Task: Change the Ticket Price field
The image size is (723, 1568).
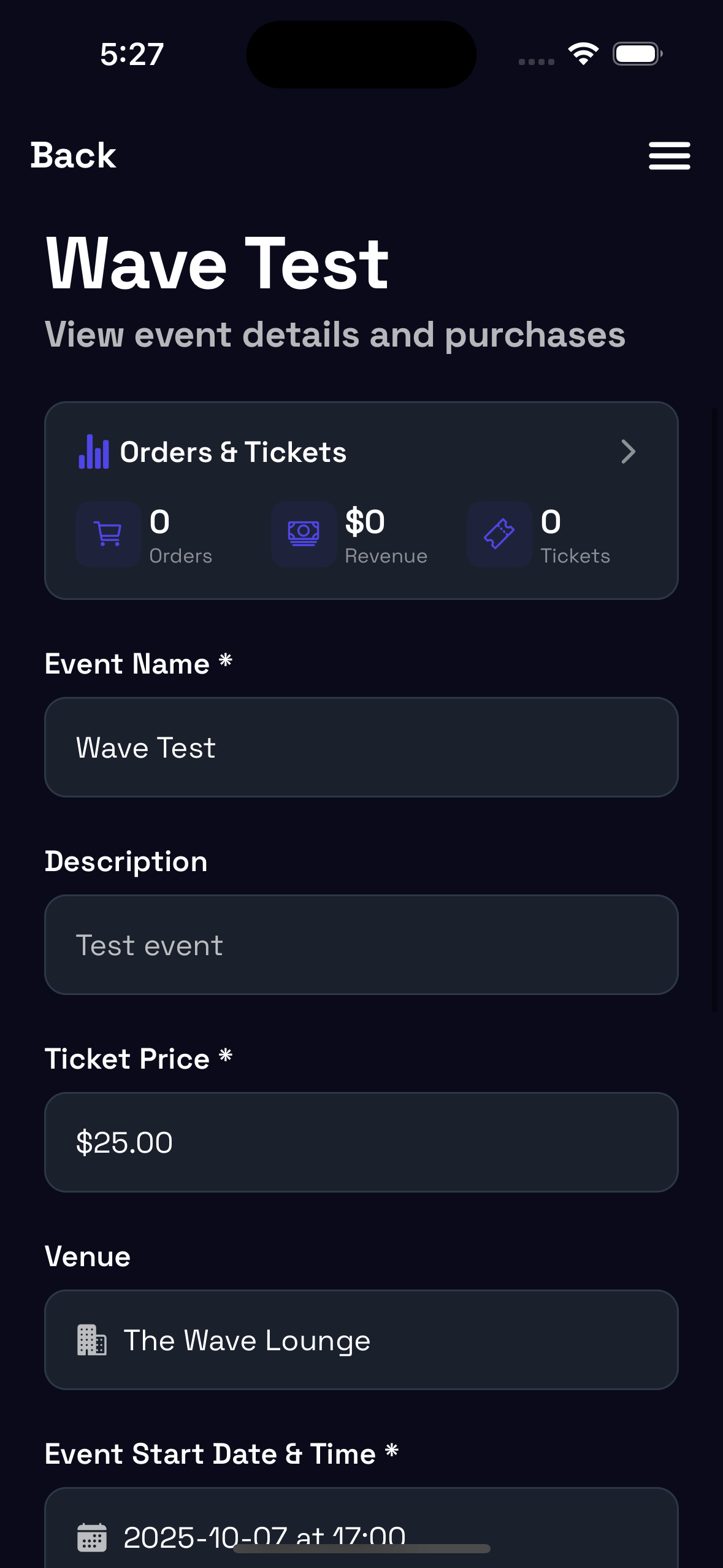Action: pos(361,1142)
